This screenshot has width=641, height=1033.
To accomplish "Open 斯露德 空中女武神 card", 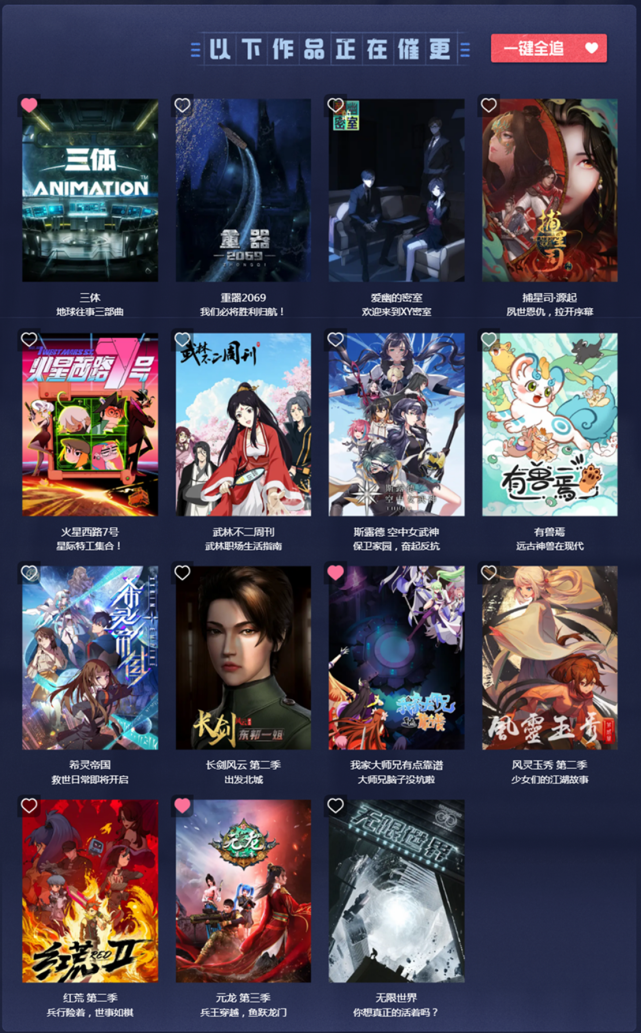I will [x=396, y=424].
